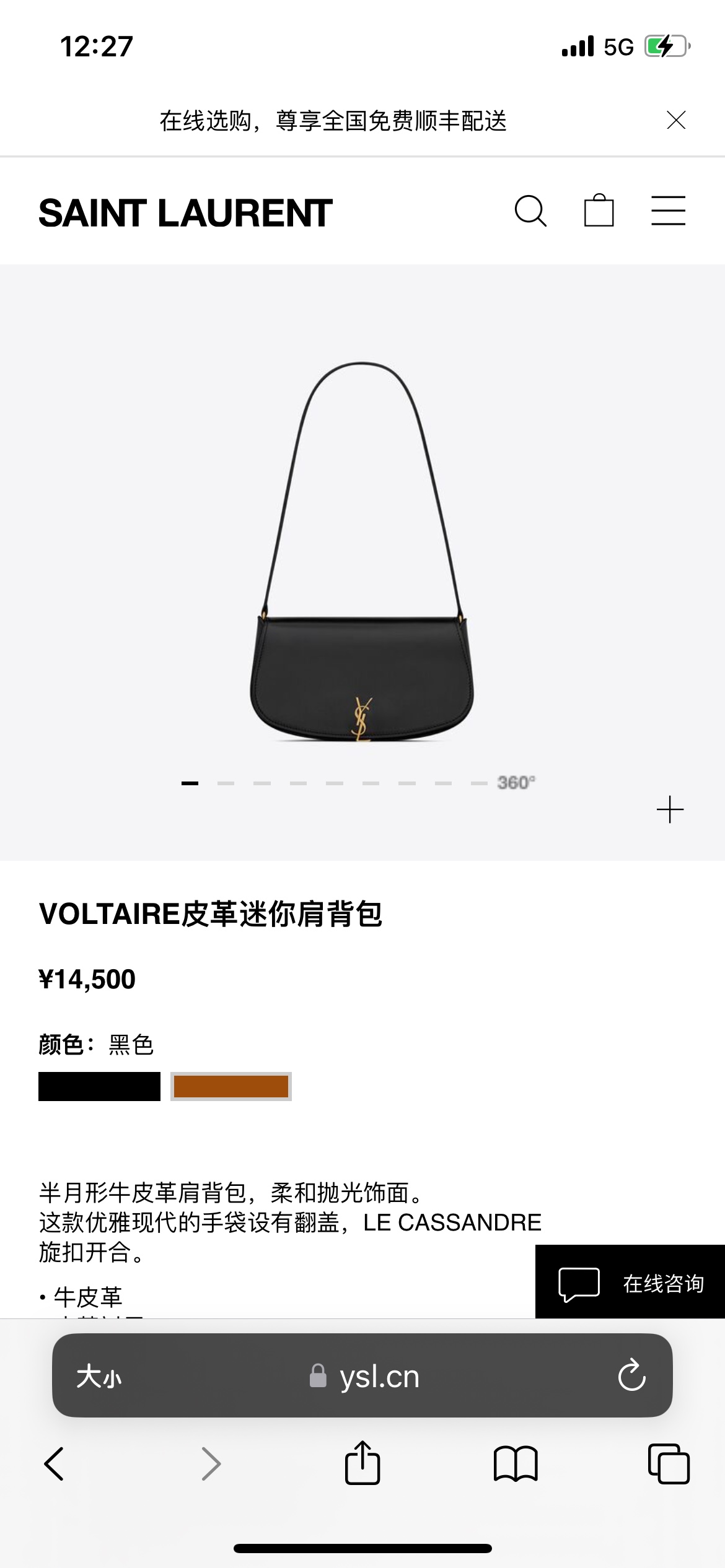Open the 大小 text size options
This screenshot has height=1568, width=725.
99,1377
